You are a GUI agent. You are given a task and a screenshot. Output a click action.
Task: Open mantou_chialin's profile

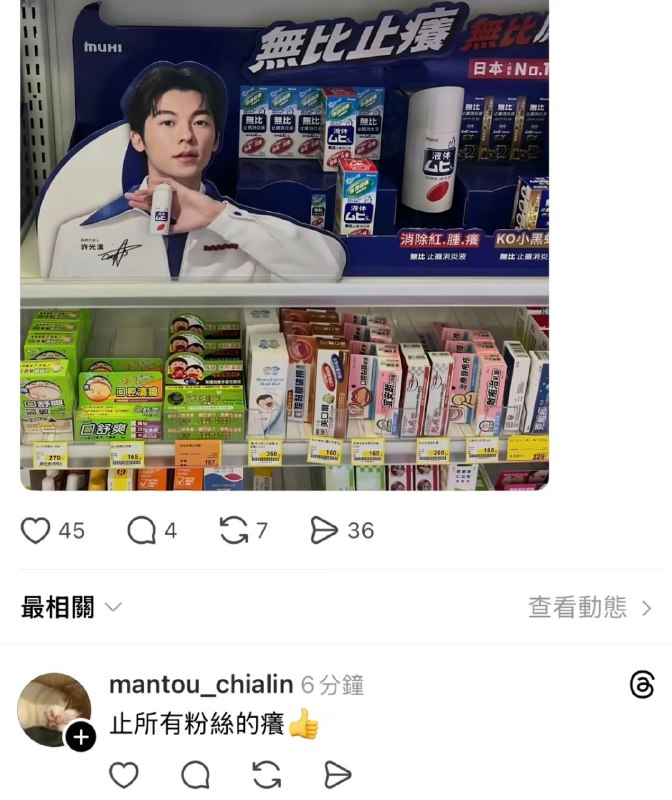pos(200,685)
